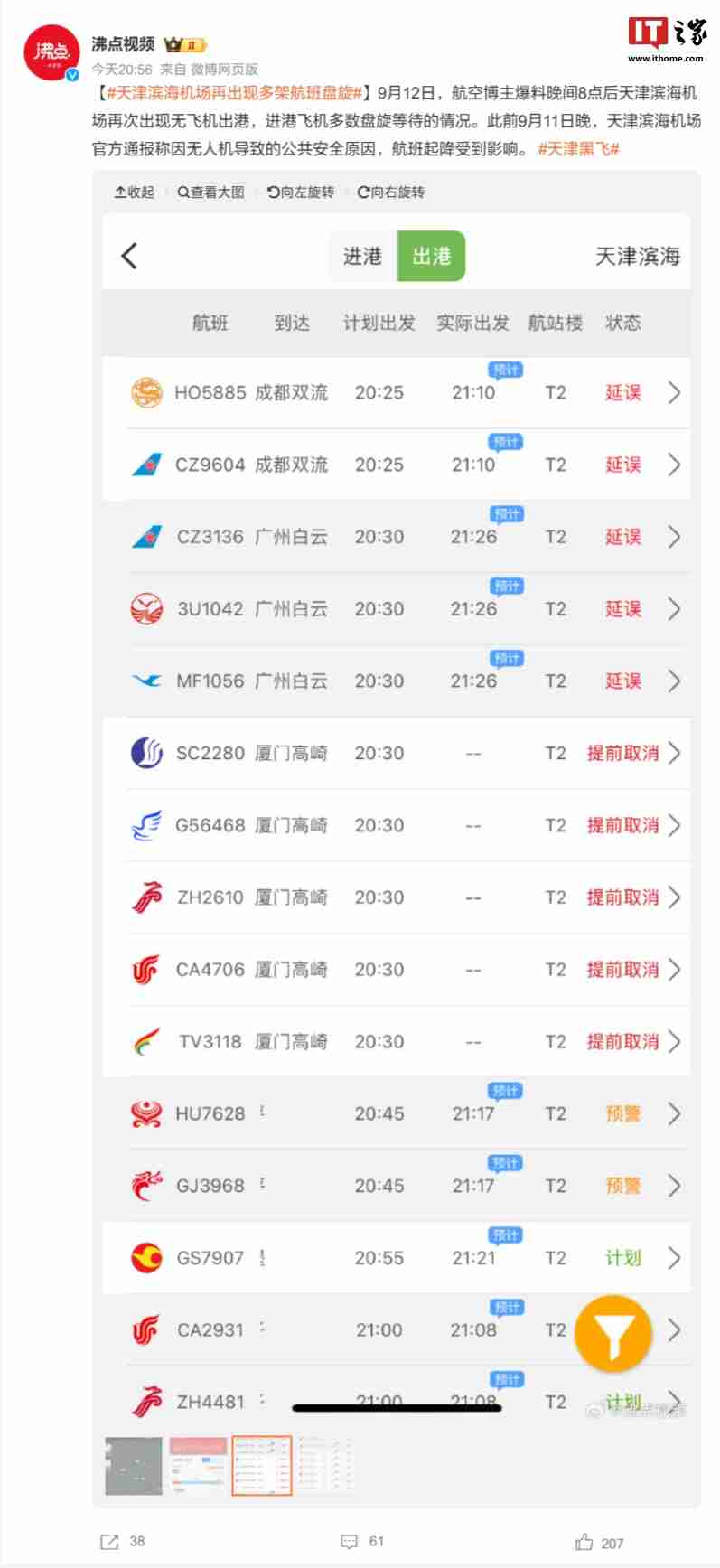Viewport: 720px width, 1568px height.
Task: Open 查看大图 to view full-size image
Action: [210, 192]
